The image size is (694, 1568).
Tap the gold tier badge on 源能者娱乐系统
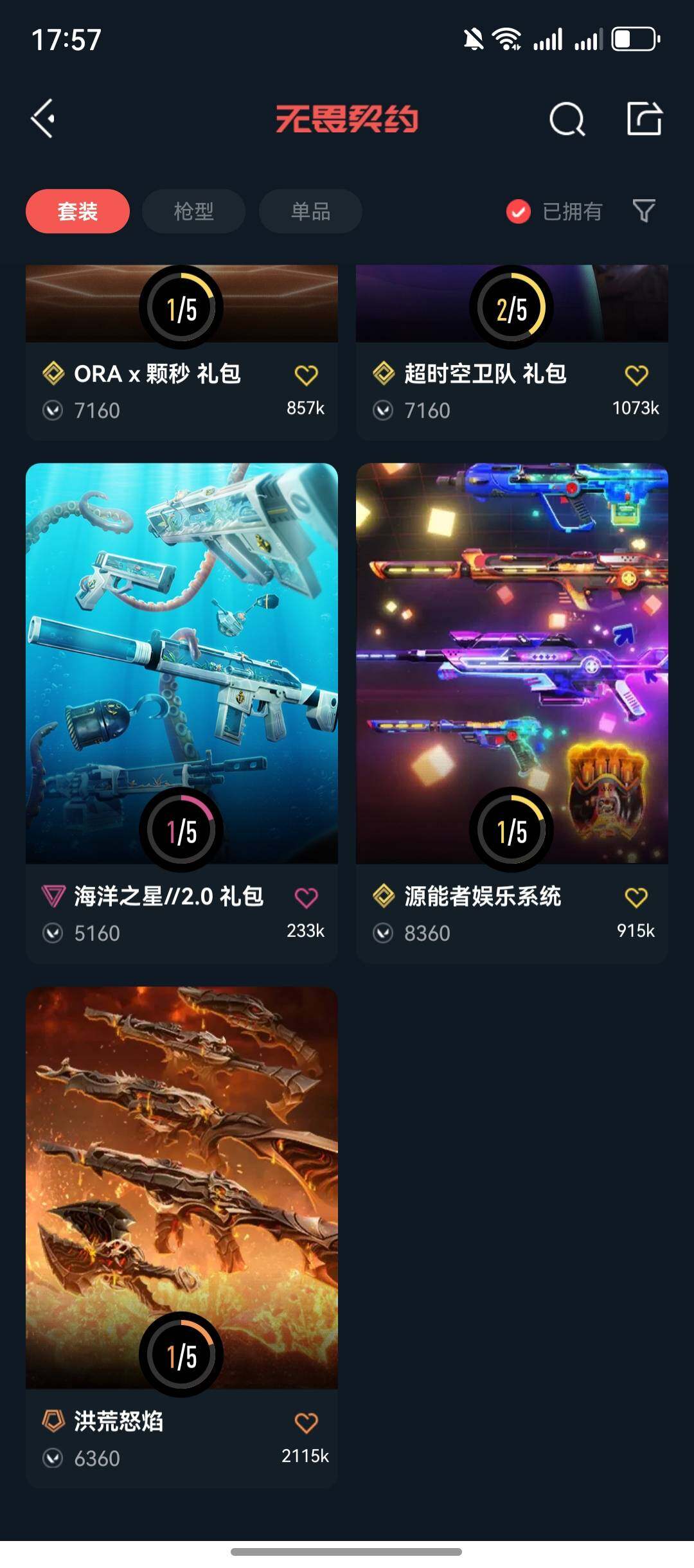[x=384, y=896]
